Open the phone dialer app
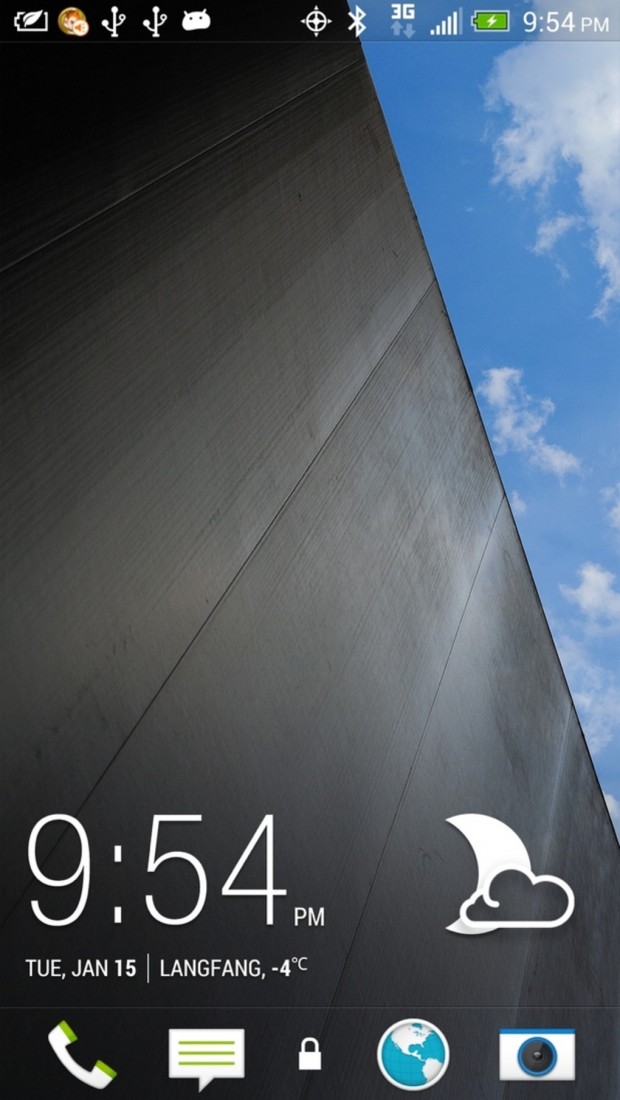This screenshot has width=620, height=1100. tap(82, 1054)
